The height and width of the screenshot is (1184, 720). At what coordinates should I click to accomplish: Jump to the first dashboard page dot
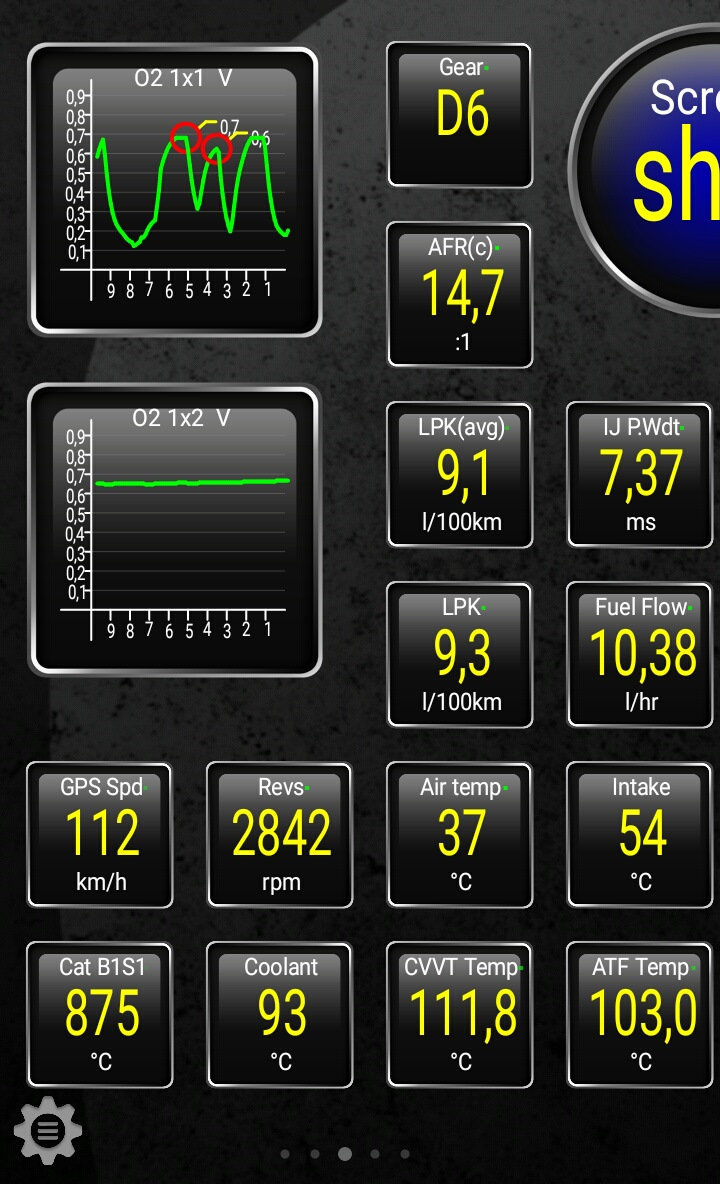(285, 1154)
